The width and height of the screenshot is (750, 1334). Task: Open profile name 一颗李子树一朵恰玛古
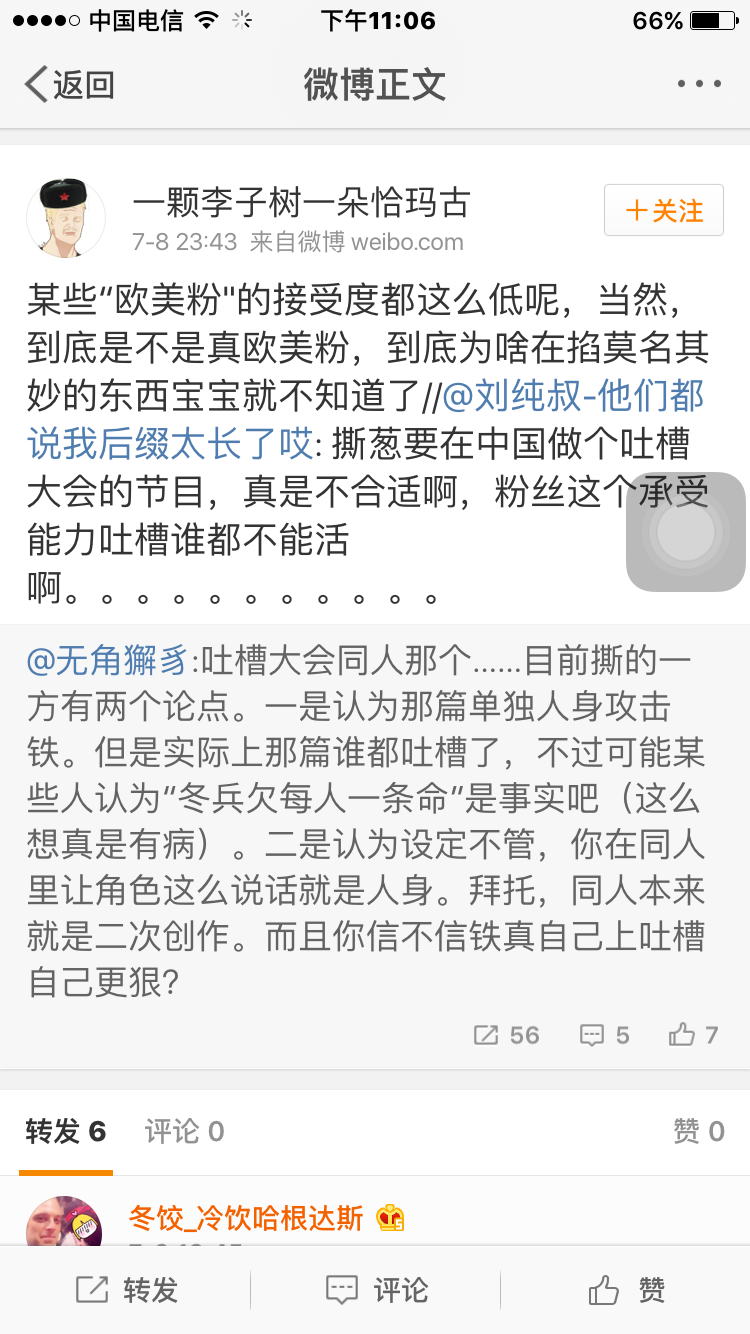click(x=300, y=203)
